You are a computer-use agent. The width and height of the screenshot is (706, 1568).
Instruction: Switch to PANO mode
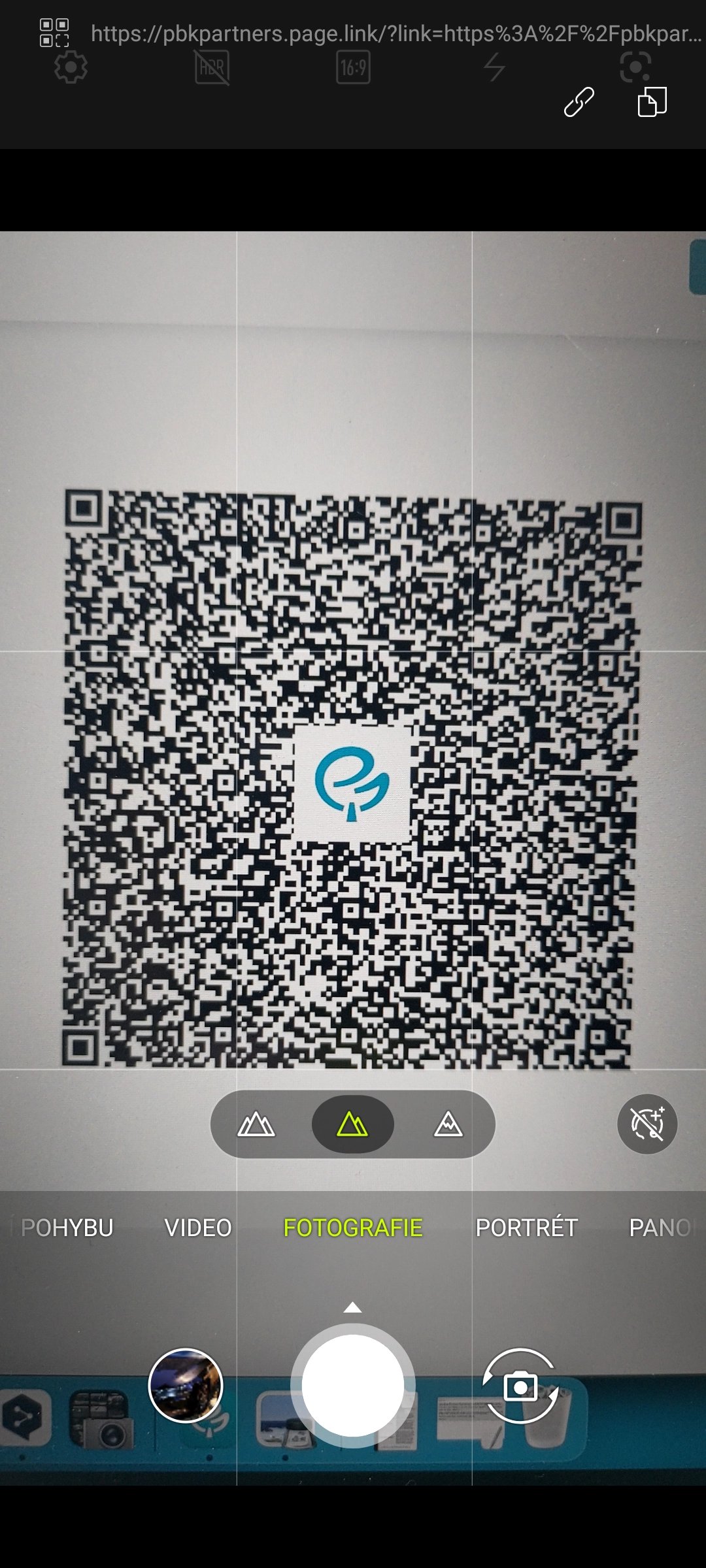(x=660, y=1228)
